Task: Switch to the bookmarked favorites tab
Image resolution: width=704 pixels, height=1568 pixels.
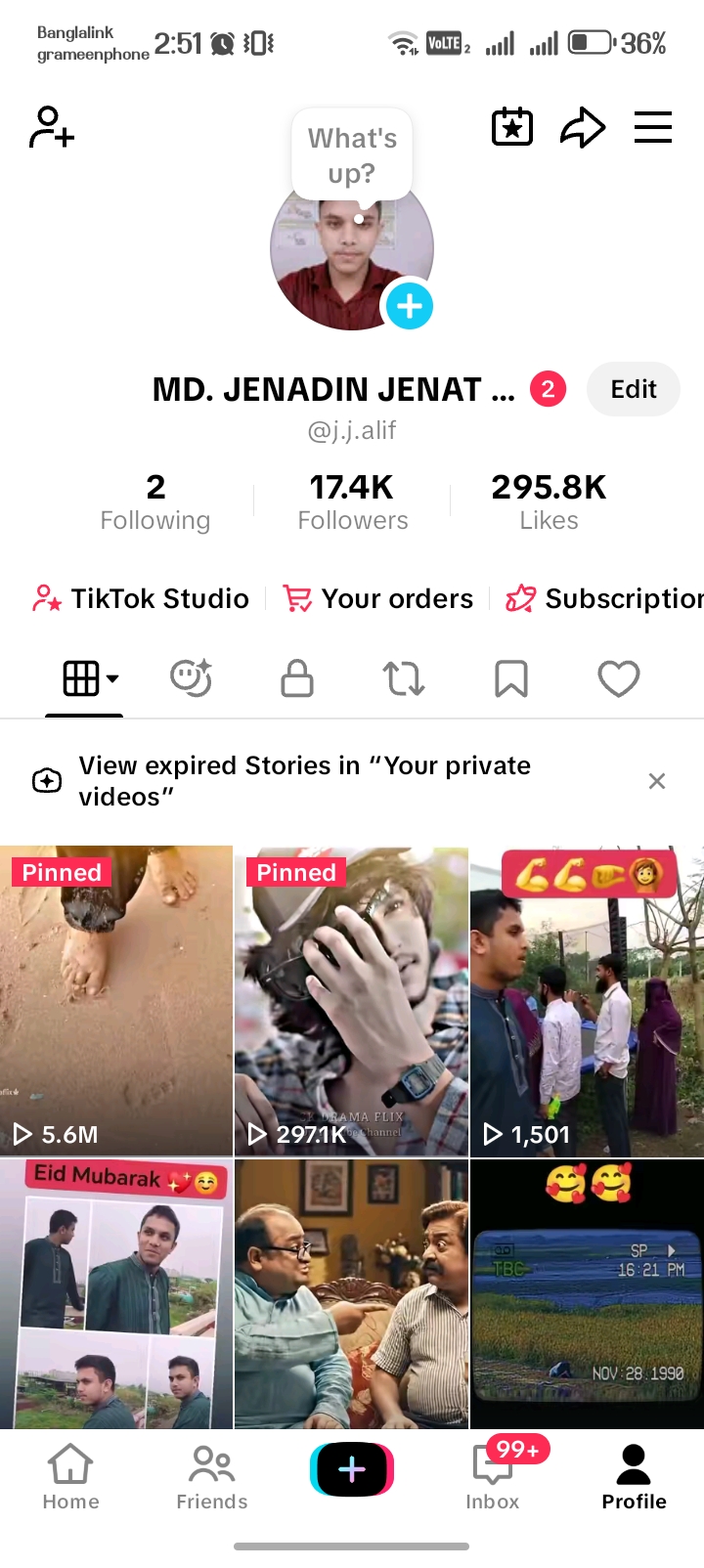Action: (511, 678)
